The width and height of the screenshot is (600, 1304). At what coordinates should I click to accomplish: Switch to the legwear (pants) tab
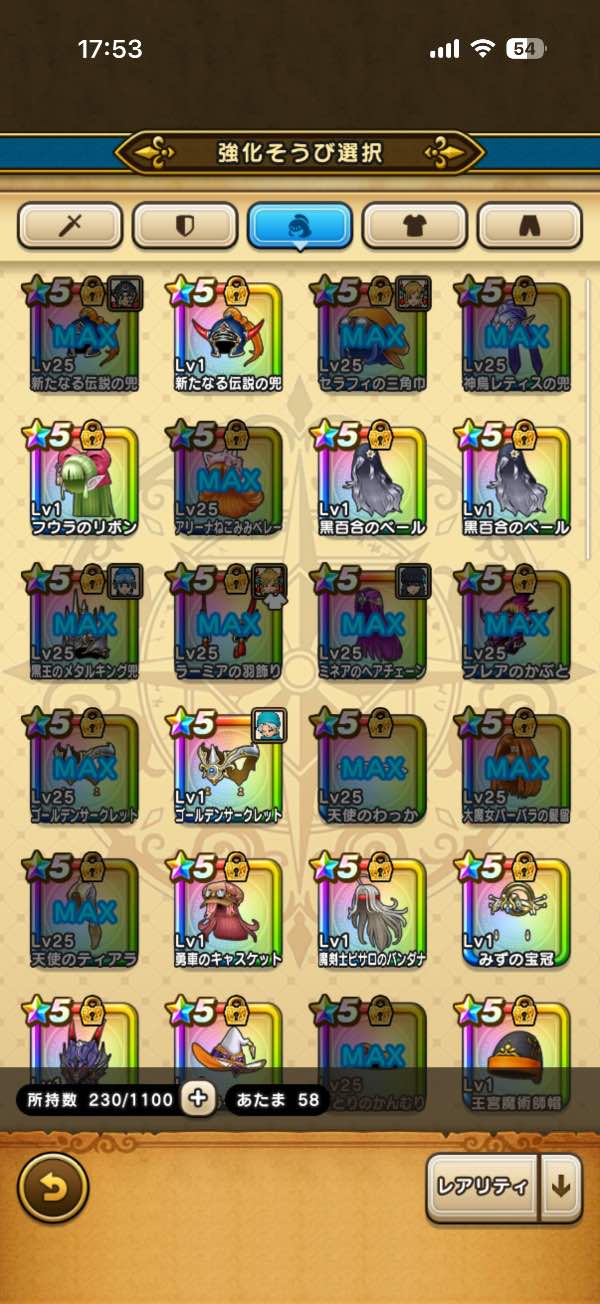coord(529,225)
